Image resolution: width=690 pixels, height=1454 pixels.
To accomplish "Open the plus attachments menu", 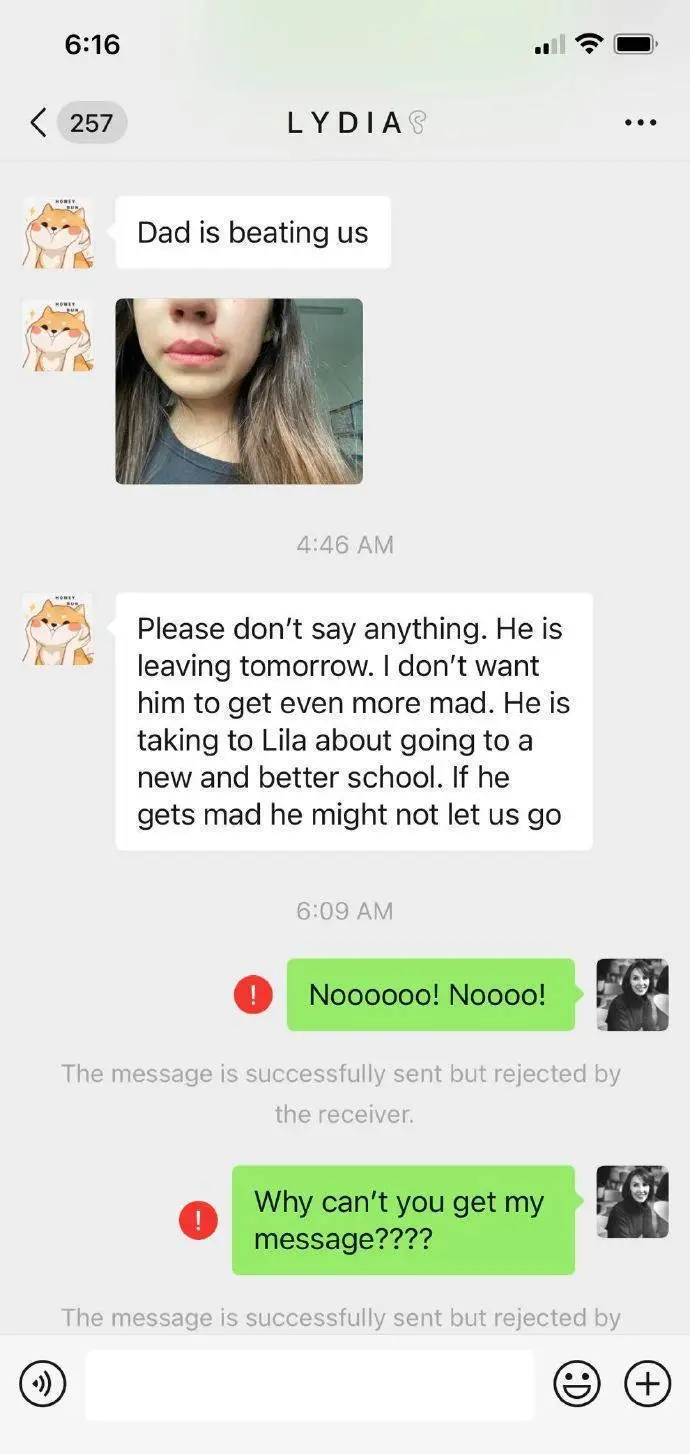I will tap(648, 1384).
